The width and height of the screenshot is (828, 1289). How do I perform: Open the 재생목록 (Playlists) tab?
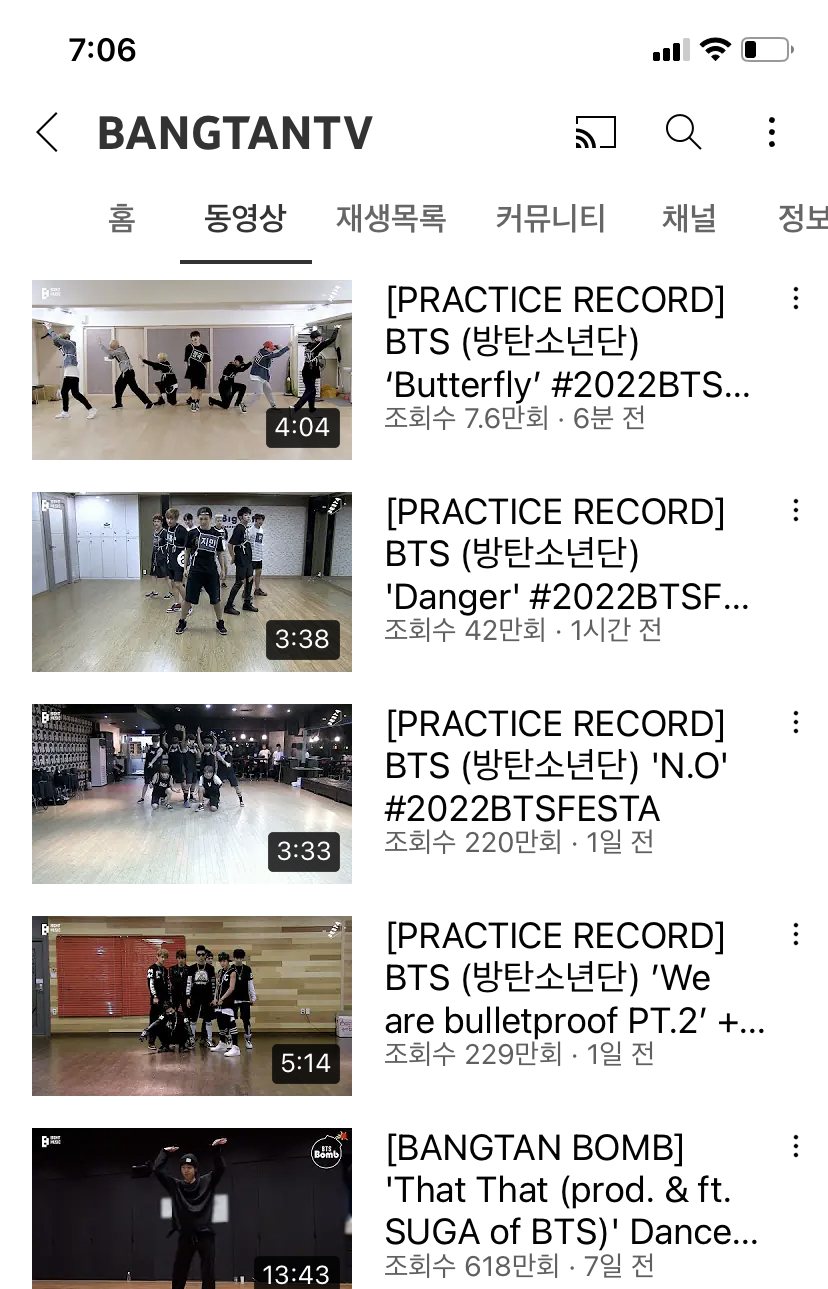pos(389,219)
